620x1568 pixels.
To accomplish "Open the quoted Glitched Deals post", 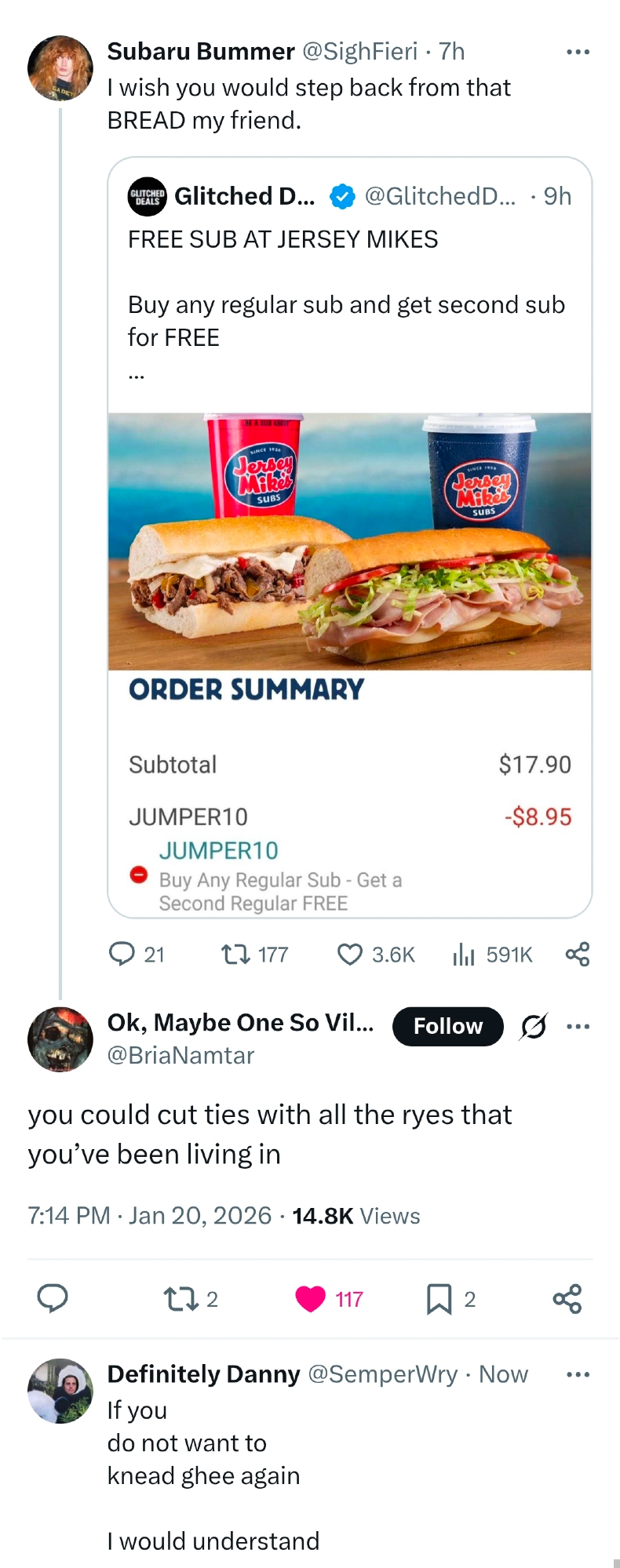I will click(x=349, y=282).
